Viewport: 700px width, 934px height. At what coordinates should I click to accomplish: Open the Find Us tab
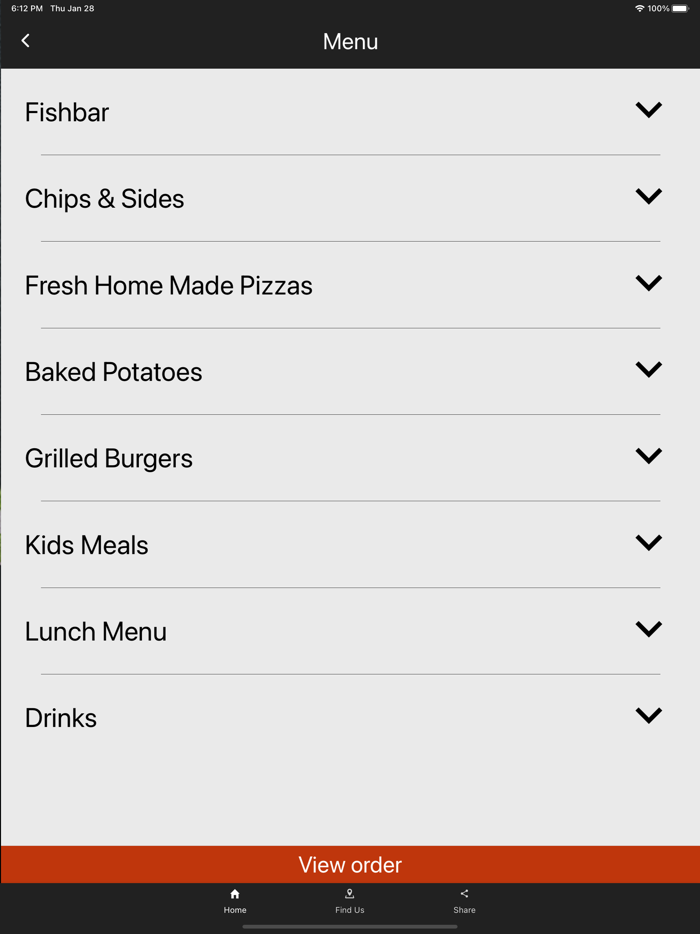coord(350,901)
